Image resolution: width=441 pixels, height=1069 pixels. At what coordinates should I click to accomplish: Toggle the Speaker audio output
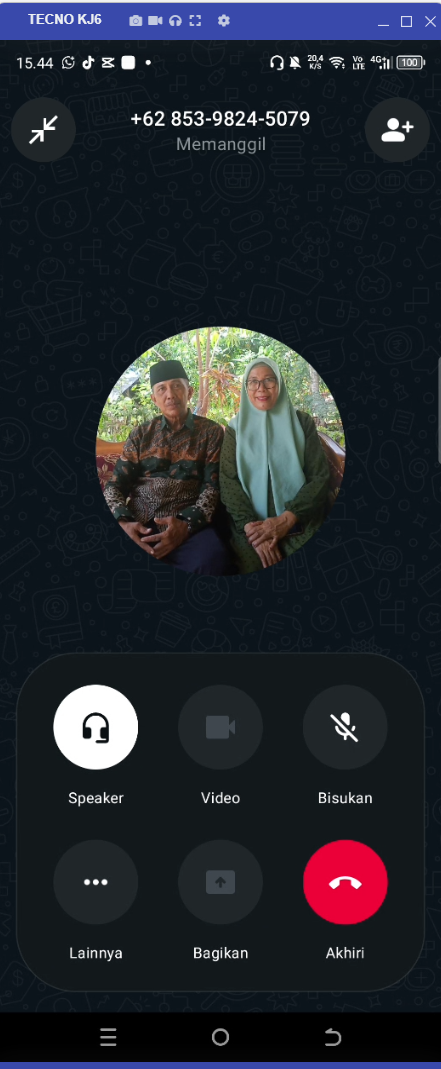click(x=95, y=727)
